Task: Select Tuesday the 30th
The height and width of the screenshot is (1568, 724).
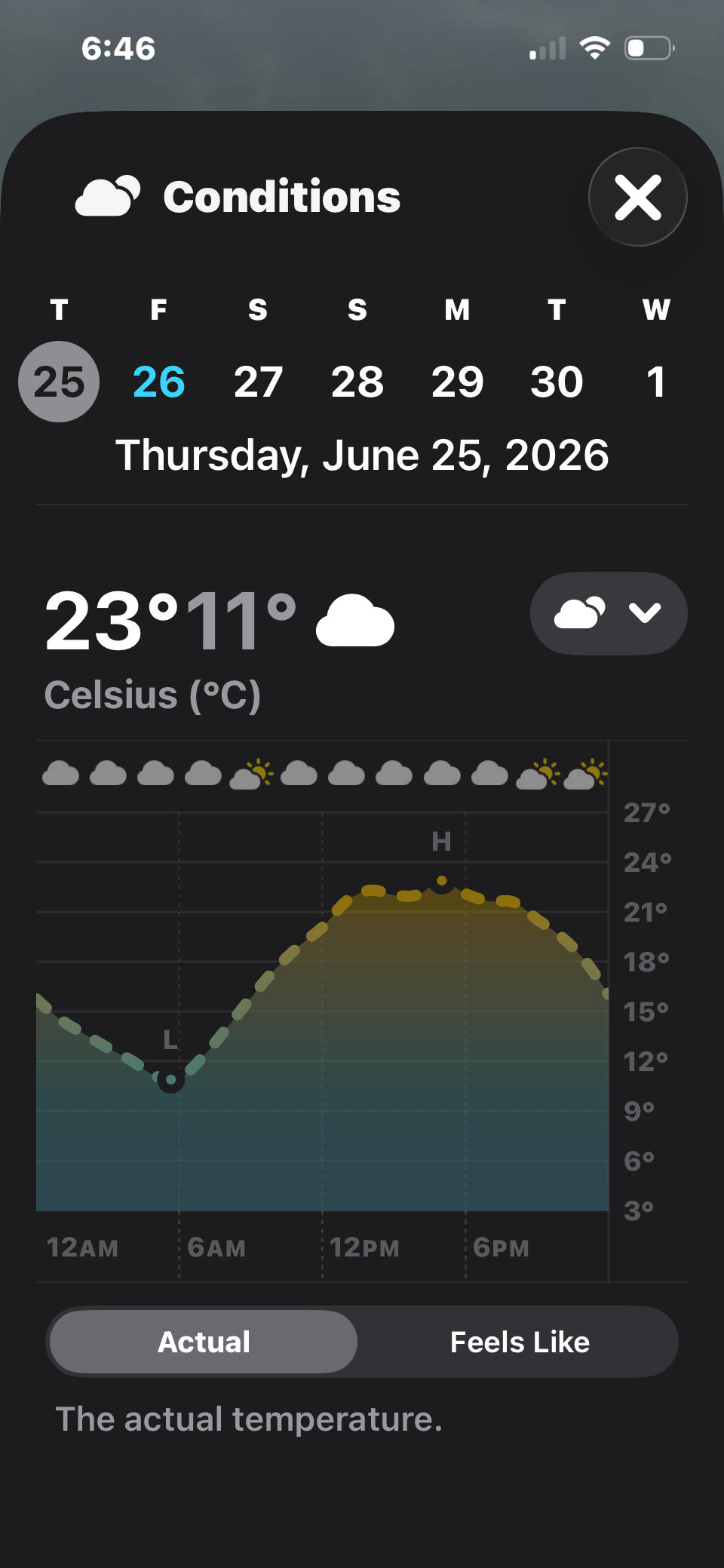Action: (x=557, y=382)
